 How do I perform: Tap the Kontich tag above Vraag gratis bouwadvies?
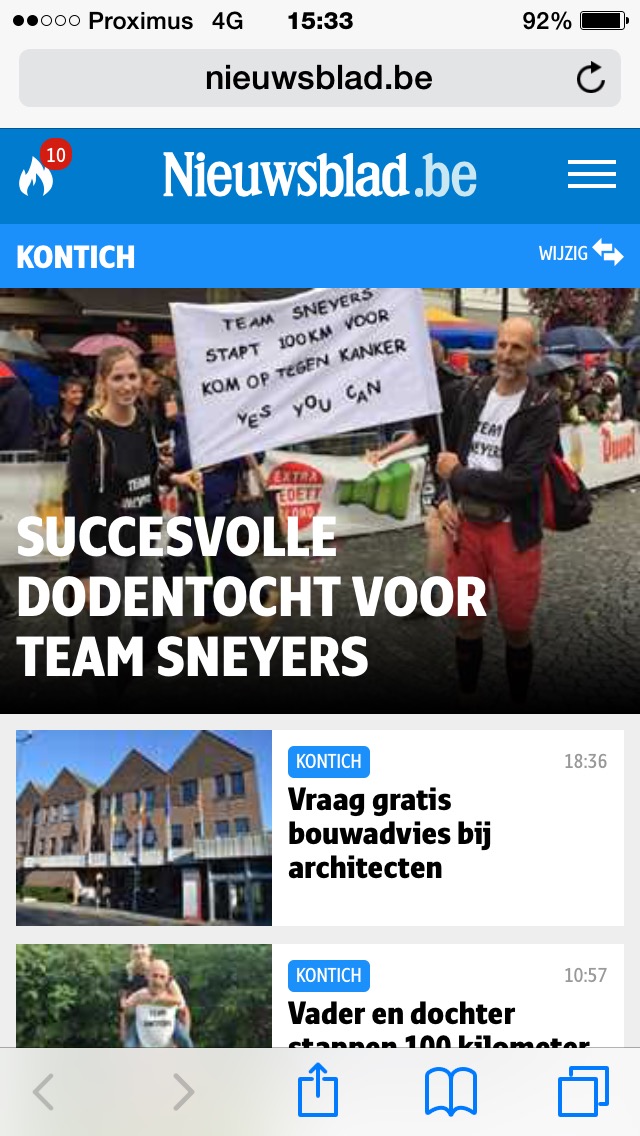[328, 761]
